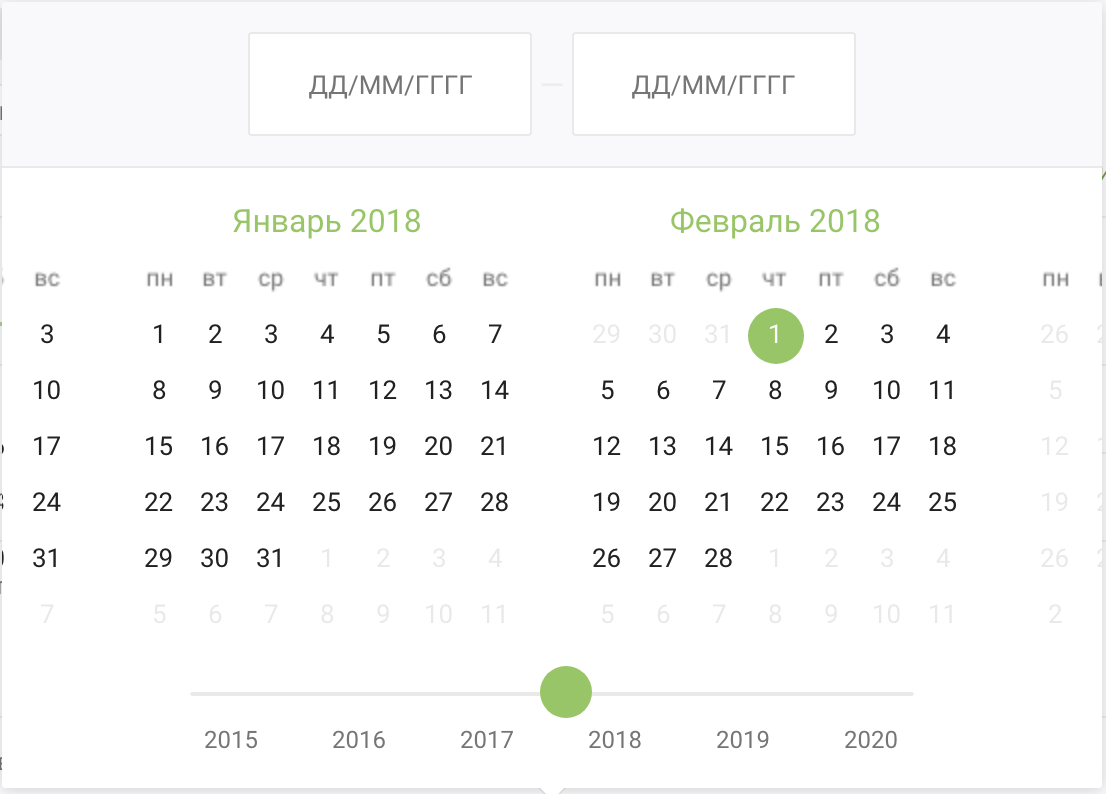Jump to year 2017 on timeline

click(487, 740)
